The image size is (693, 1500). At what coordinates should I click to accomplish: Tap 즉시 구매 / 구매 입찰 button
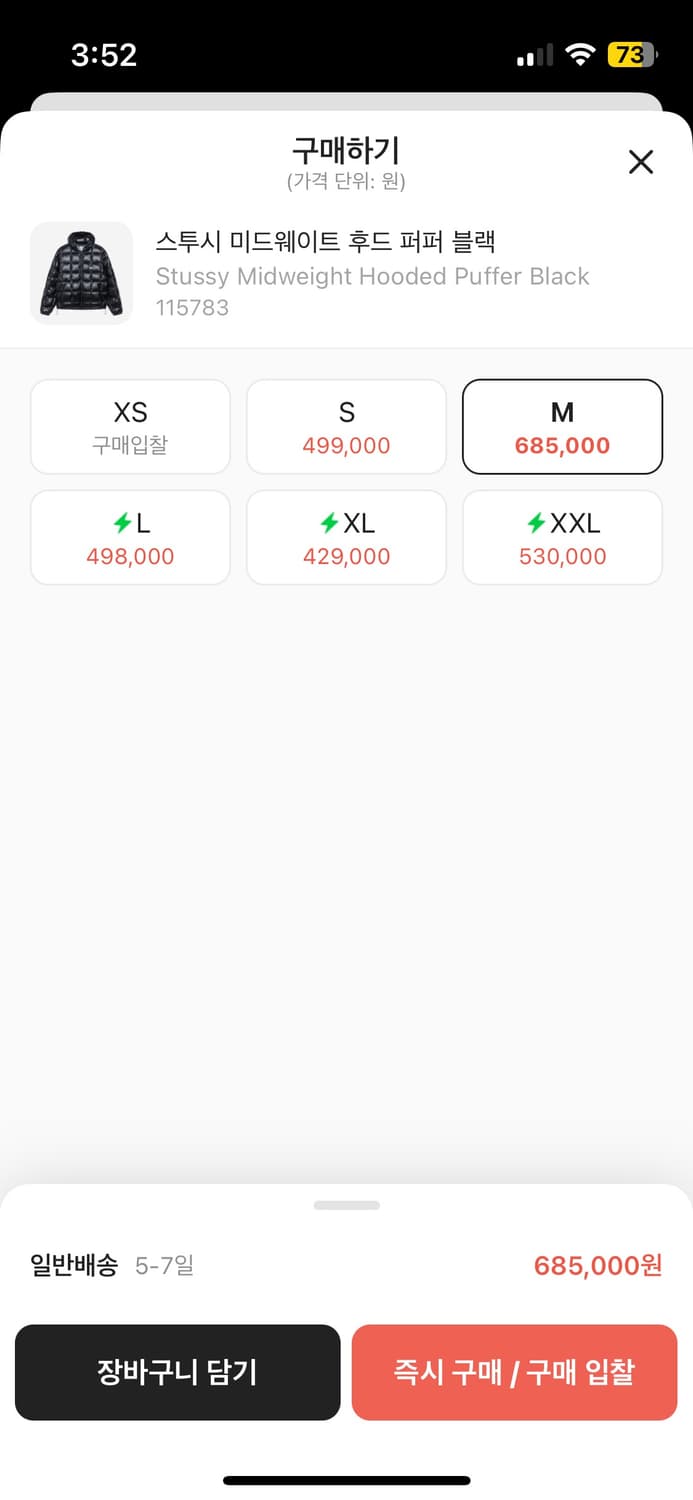(x=514, y=1372)
